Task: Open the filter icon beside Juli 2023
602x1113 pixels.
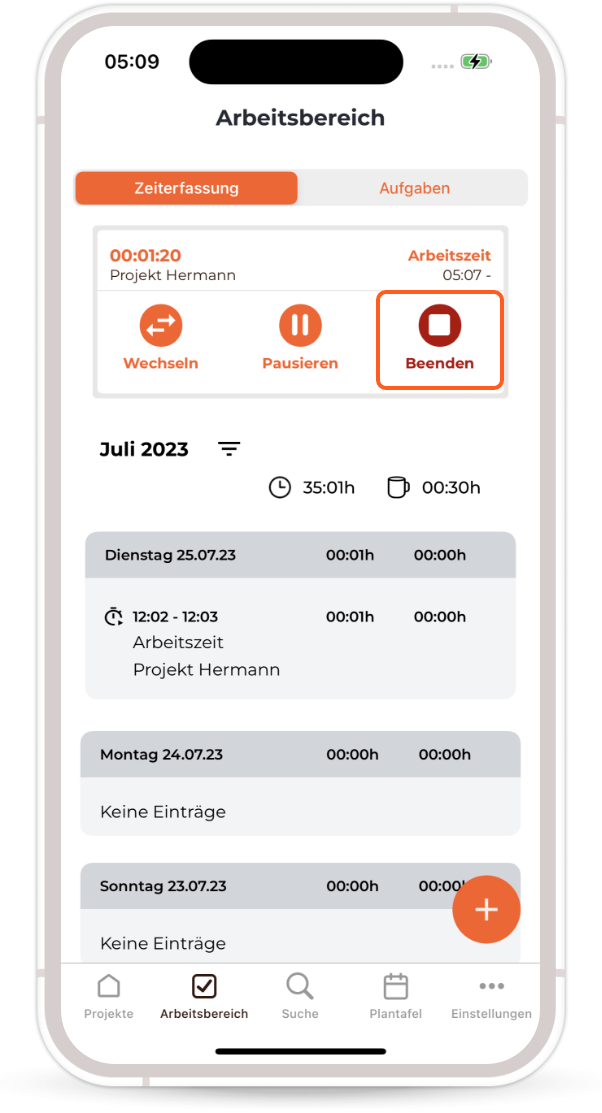Action: pyautogui.click(x=229, y=449)
